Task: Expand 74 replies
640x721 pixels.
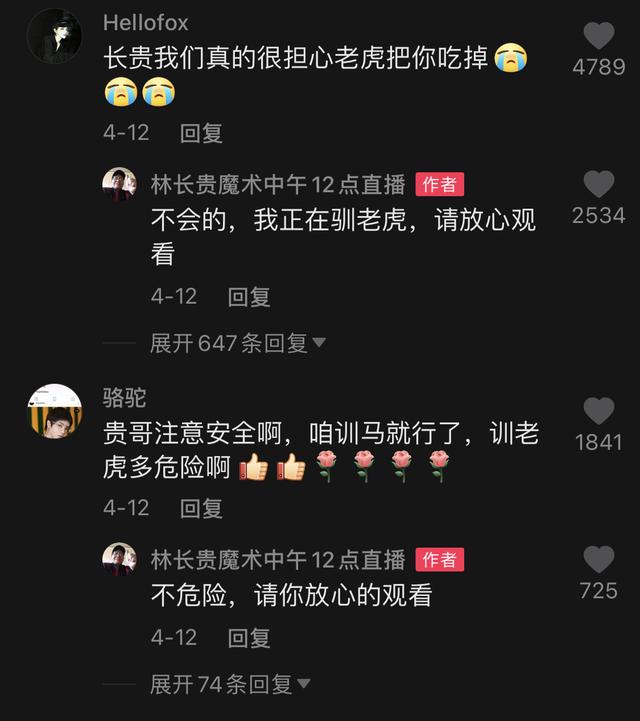Action: coord(231,684)
